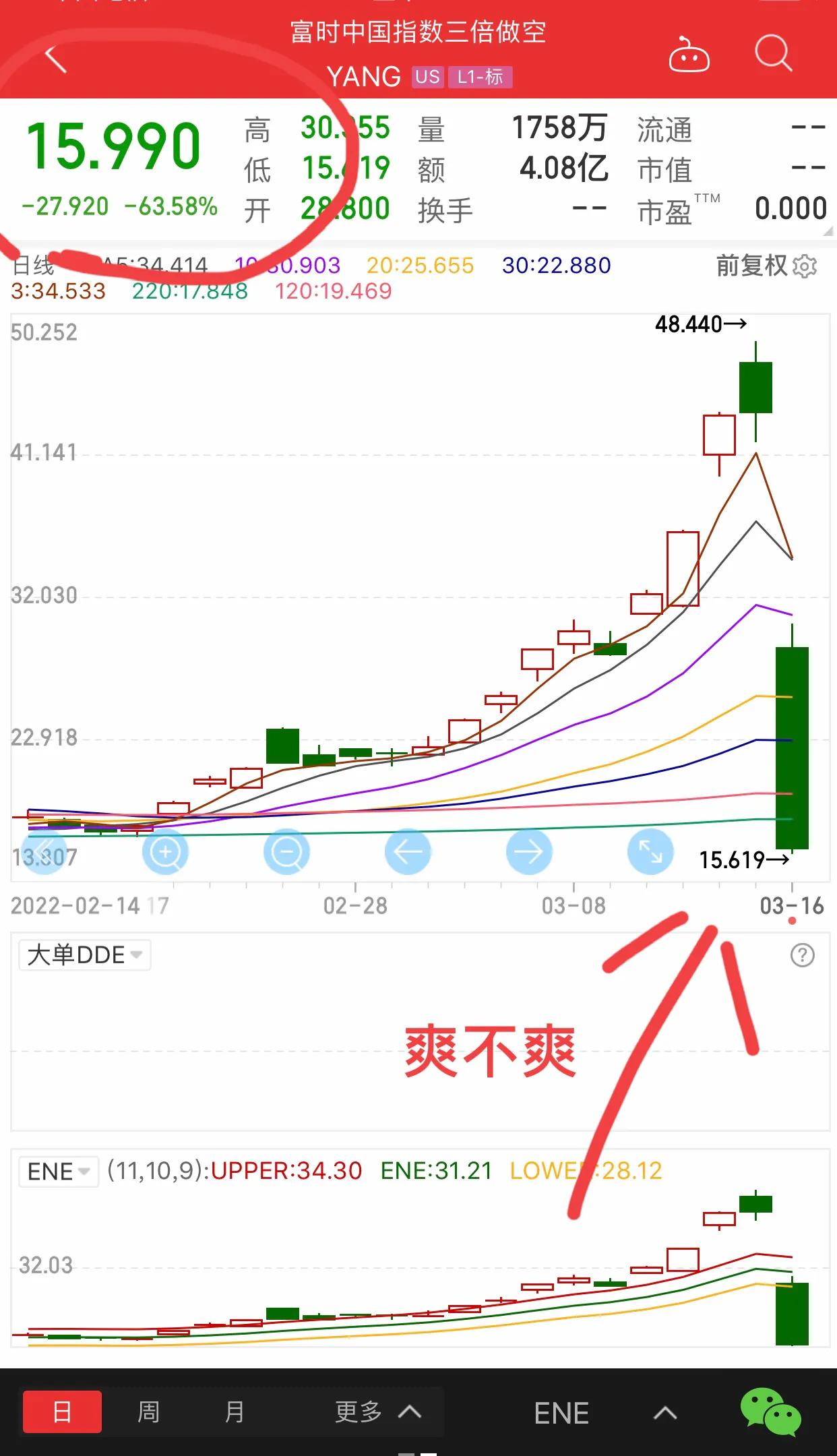The height and width of the screenshot is (1456, 837).
Task: Pan the chart left with the arrow icon
Action: 408,851
